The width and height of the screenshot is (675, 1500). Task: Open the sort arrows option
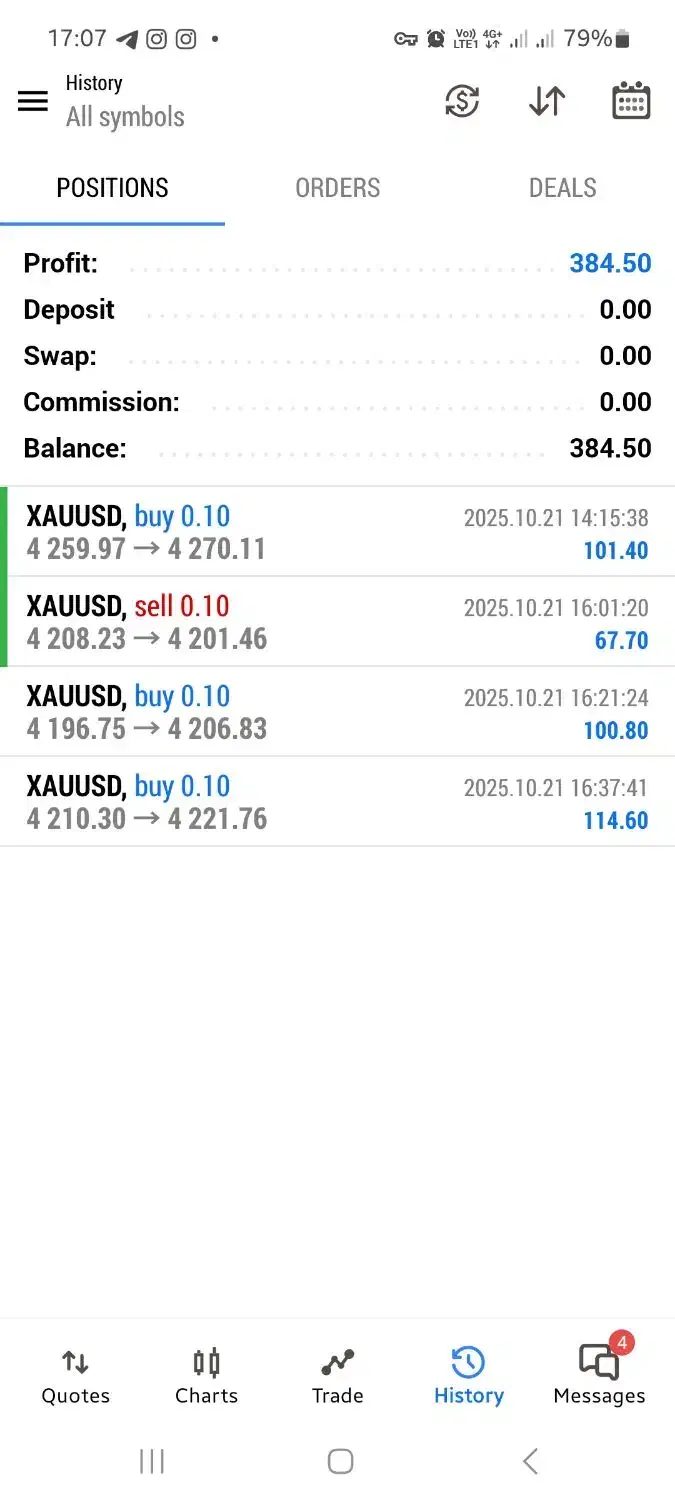point(547,101)
